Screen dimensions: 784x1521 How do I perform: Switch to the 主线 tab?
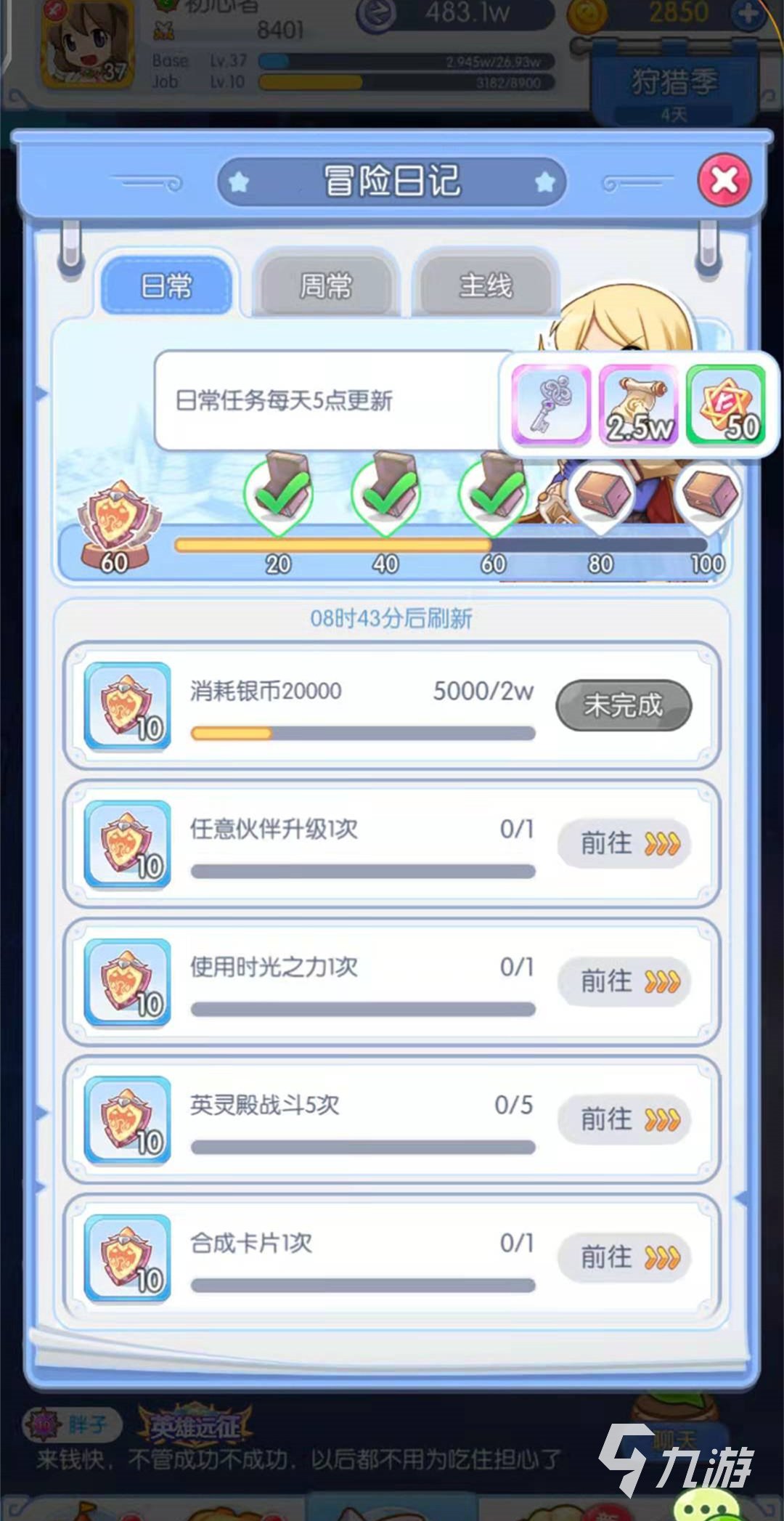point(486,285)
